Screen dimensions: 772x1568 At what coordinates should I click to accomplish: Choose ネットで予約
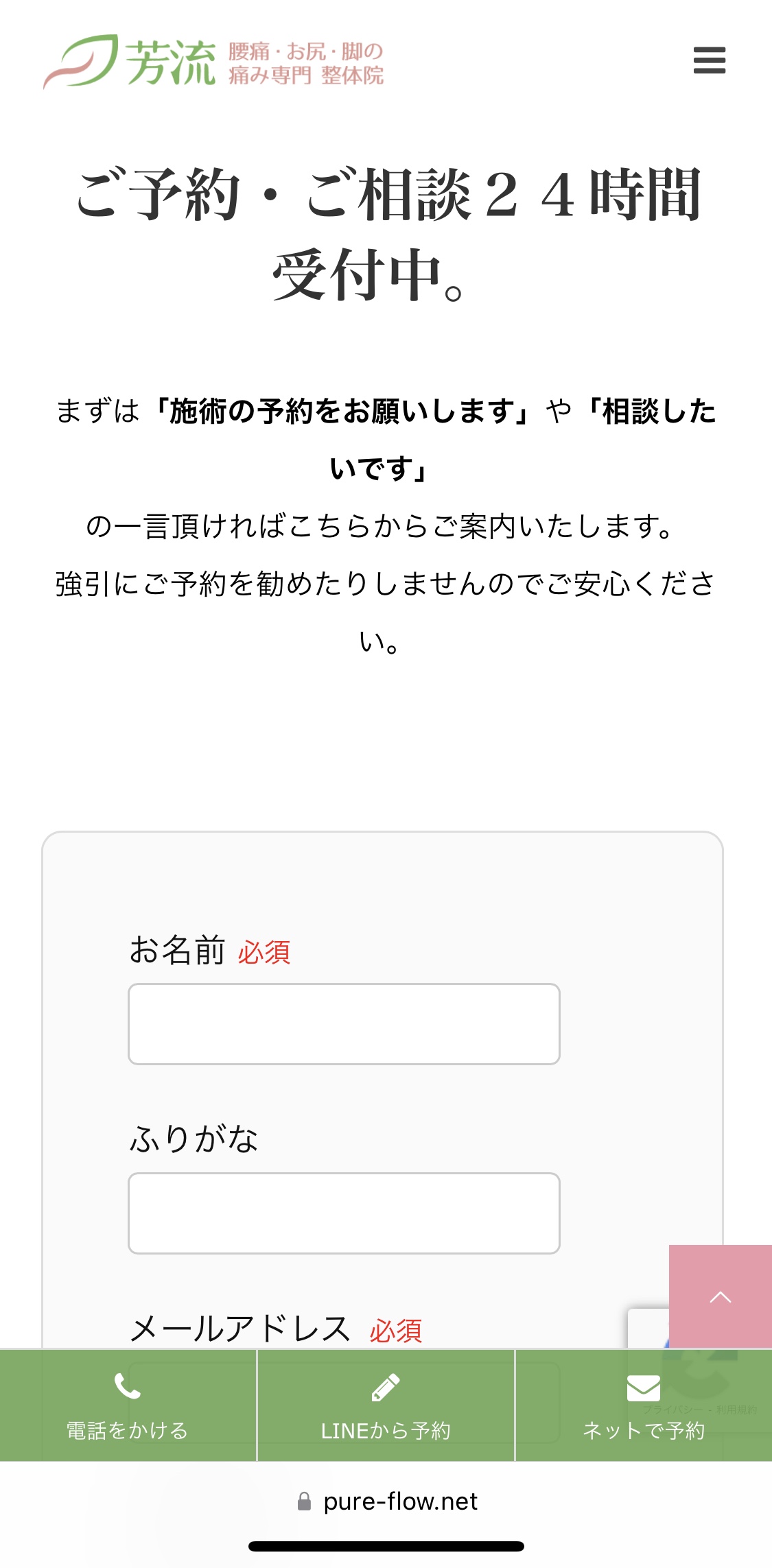[644, 1405]
